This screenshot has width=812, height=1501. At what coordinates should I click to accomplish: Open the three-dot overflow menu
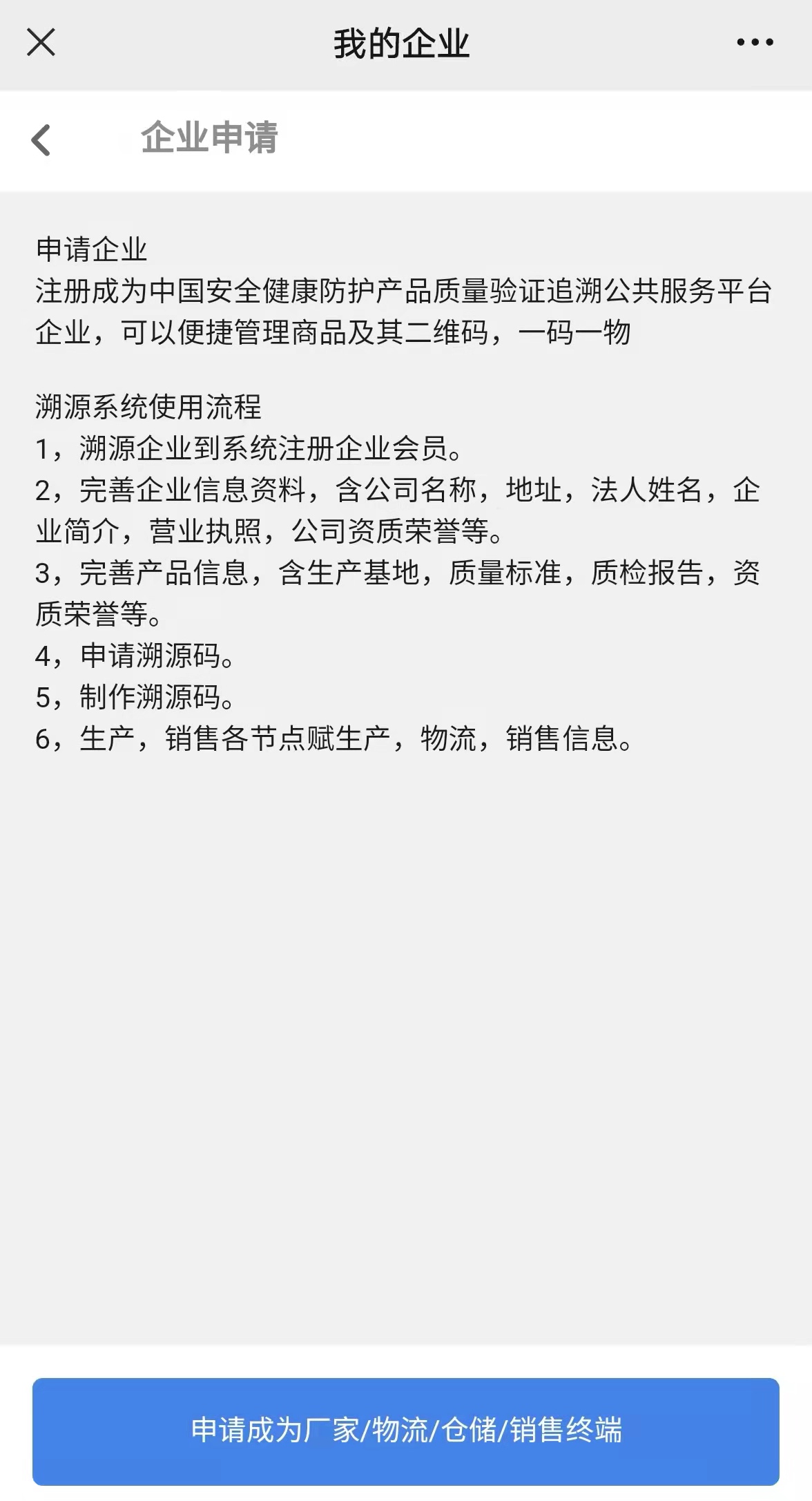tap(755, 43)
